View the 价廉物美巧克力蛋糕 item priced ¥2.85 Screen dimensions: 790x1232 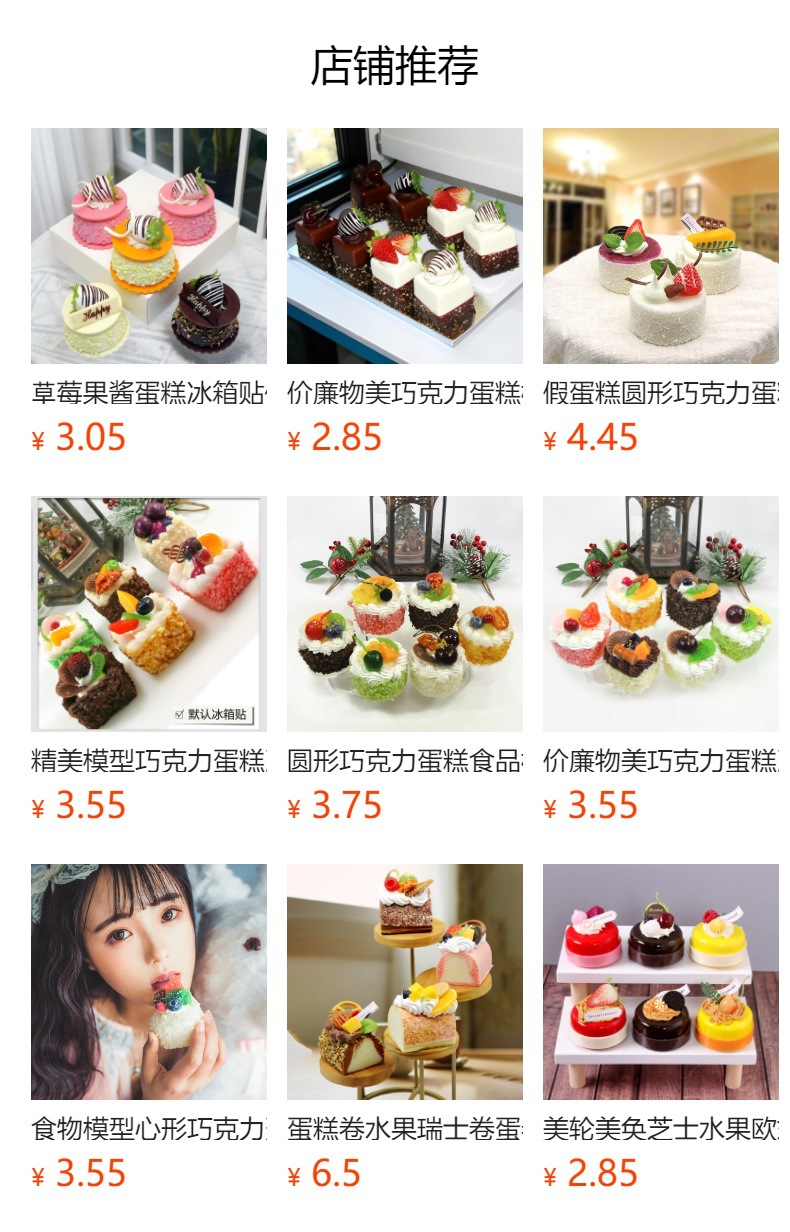tap(405, 292)
